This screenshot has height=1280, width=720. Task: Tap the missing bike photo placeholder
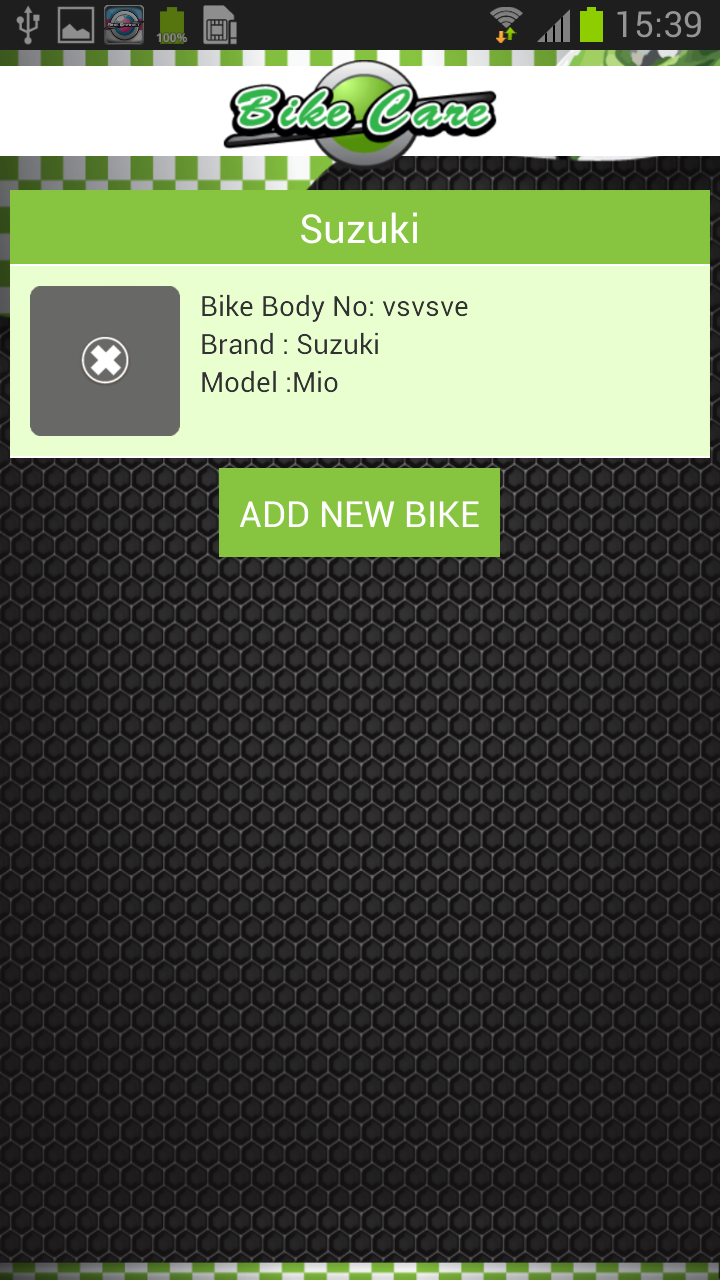click(105, 361)
